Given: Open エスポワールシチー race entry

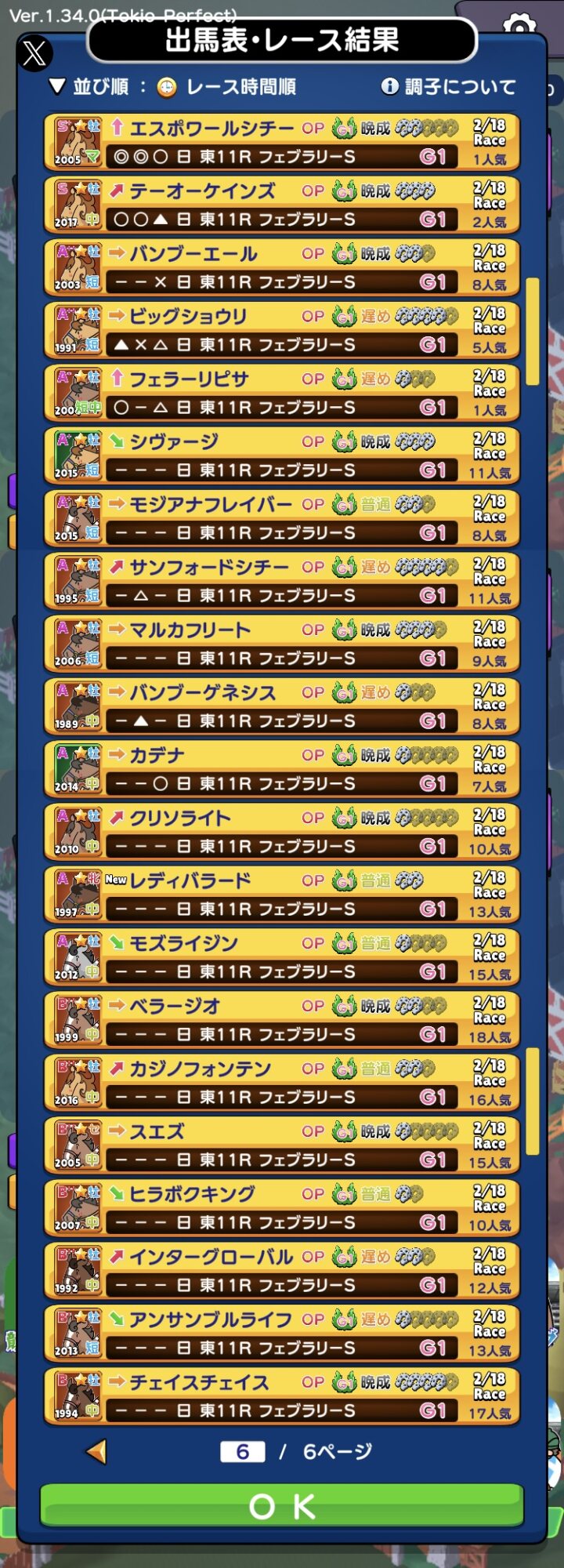Looking at the screenshot, I should 282,142.
